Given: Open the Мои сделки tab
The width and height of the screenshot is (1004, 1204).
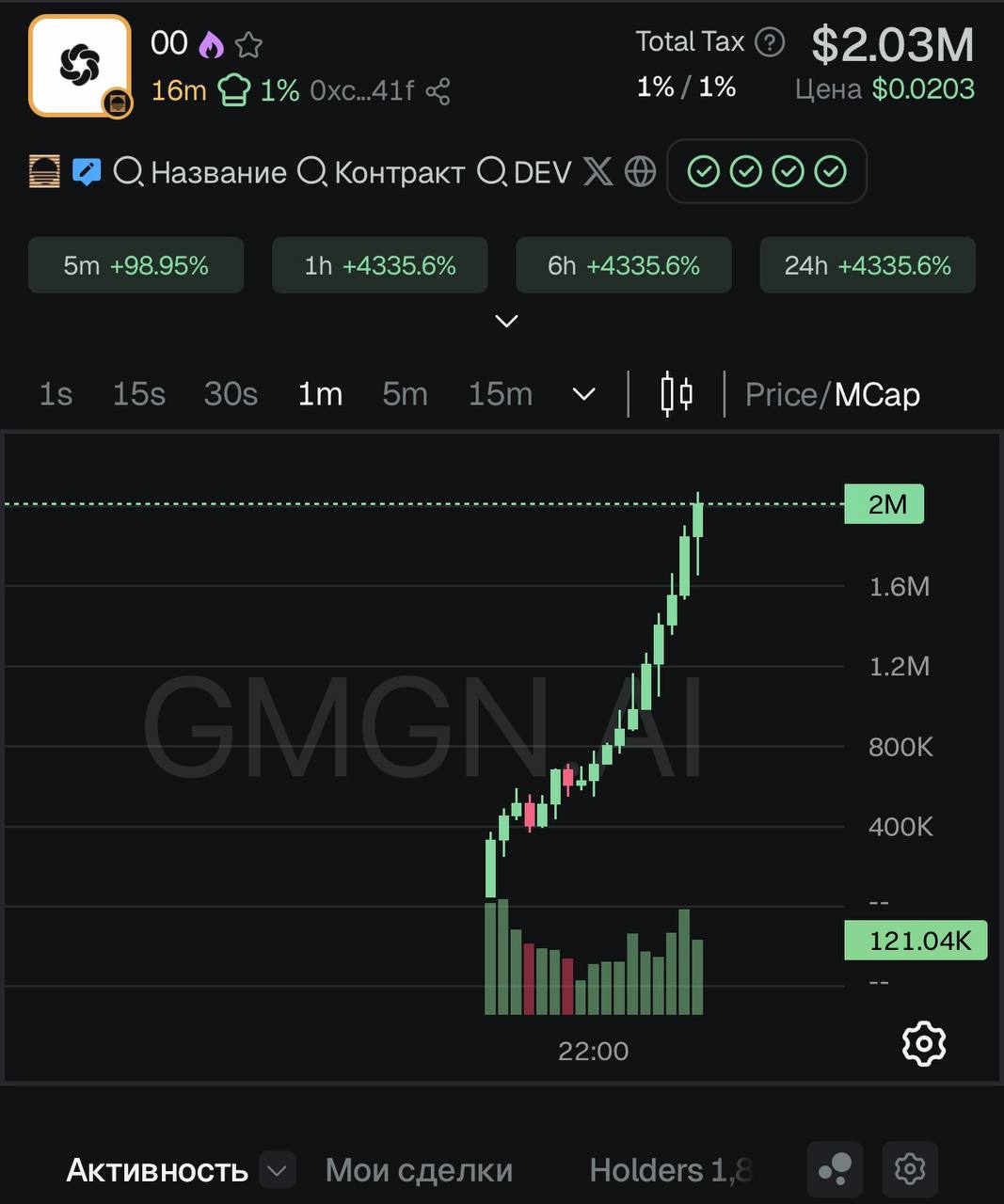Looking at the screenshot, I should pos(419,1170).
